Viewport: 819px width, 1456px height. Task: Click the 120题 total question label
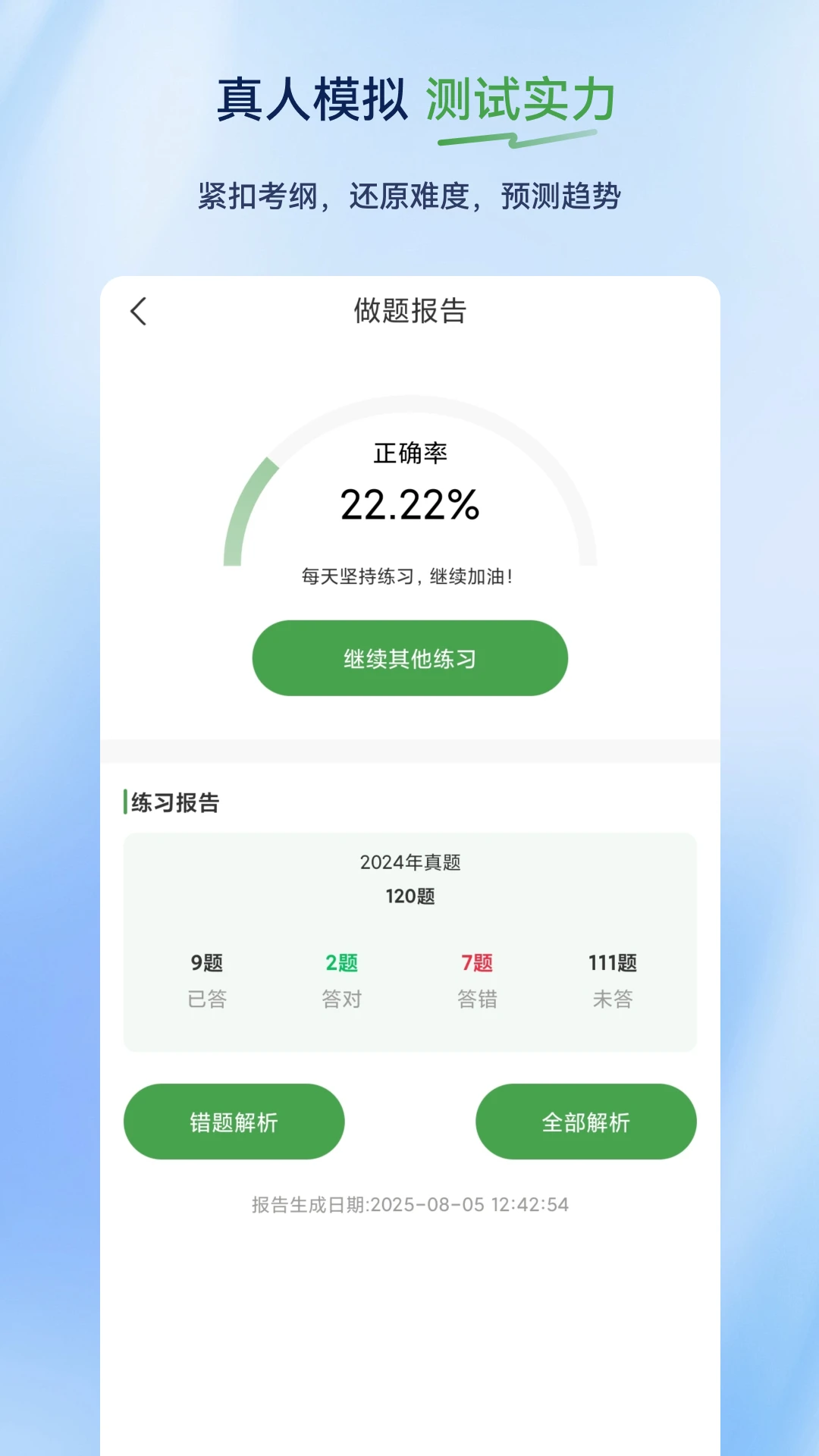(x=409, y=898)
